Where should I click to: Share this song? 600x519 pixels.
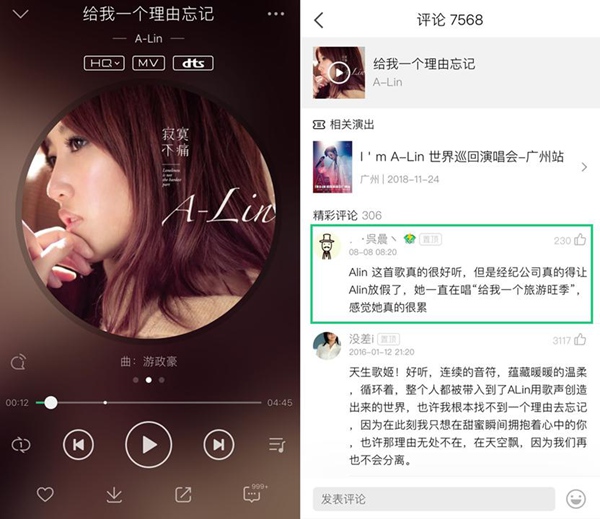pos(183,494)
